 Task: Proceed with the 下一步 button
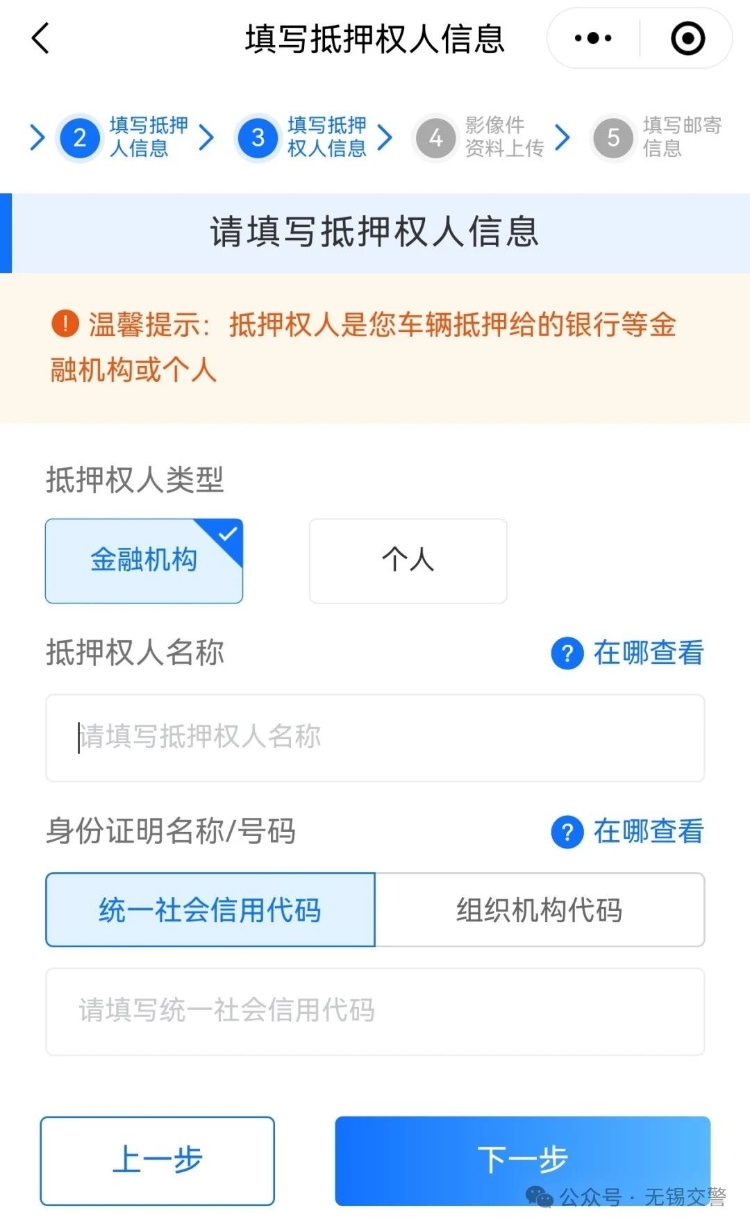point(522,1160)
